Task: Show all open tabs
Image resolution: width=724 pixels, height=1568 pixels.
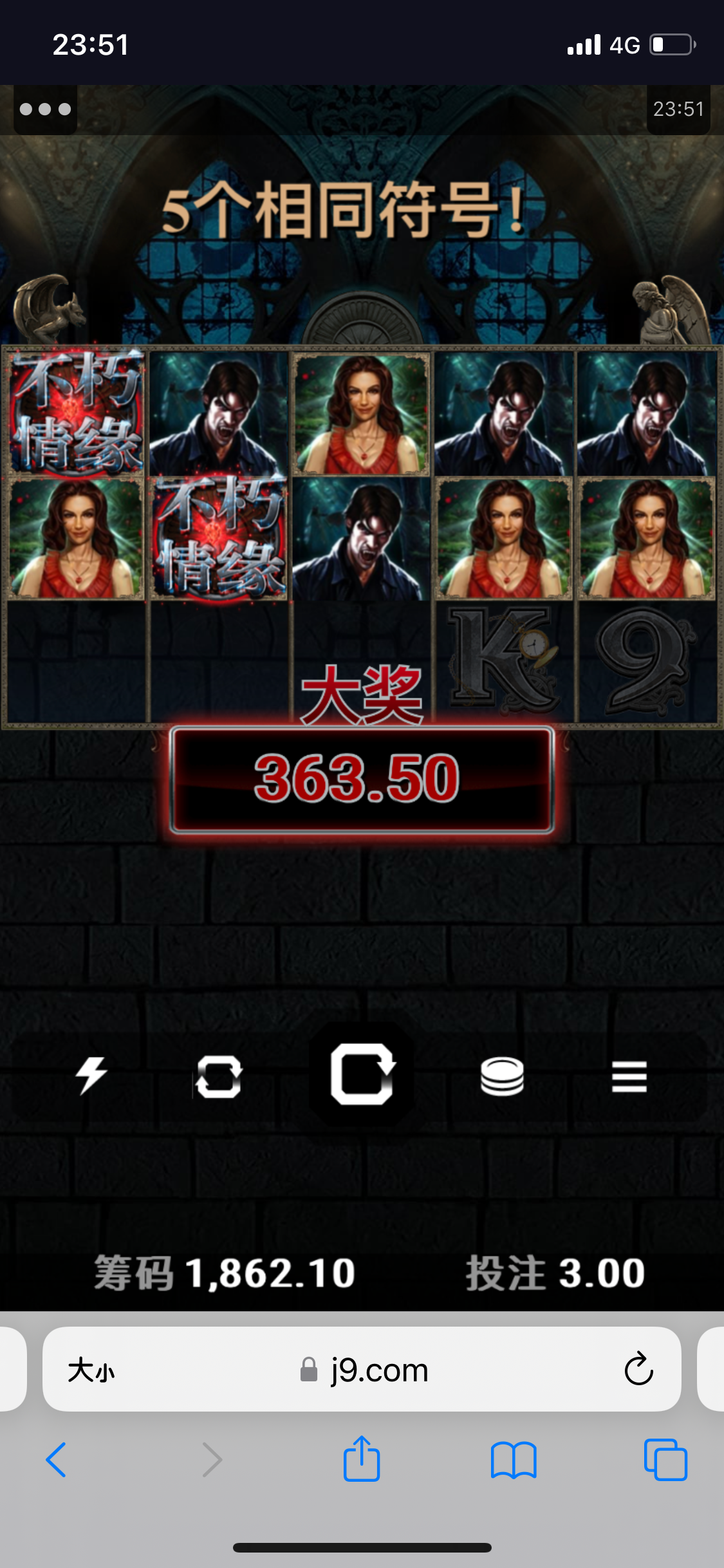Action: (665, 1459)
